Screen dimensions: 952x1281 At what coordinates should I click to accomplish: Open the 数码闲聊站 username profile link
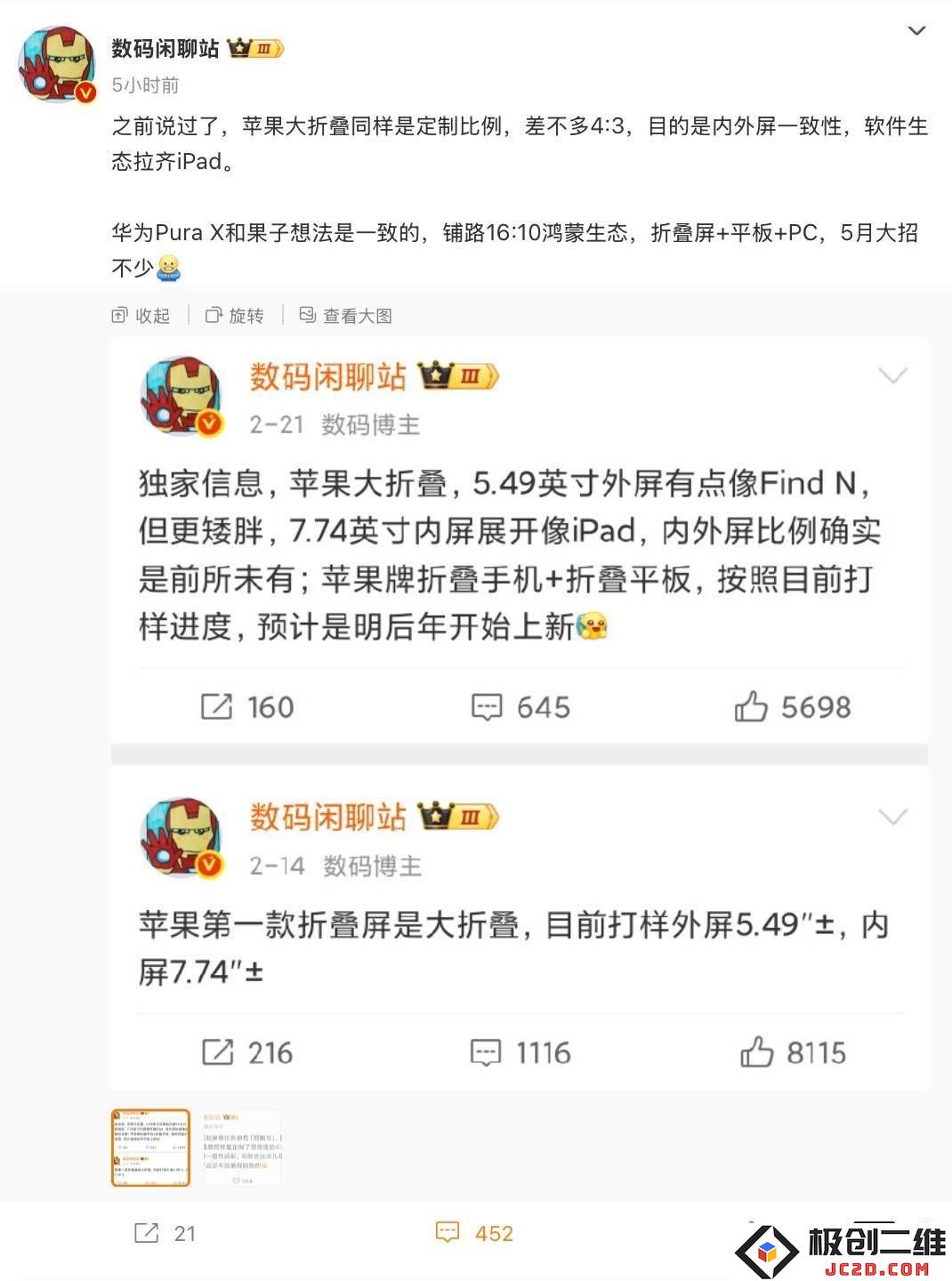coord(165,49)
